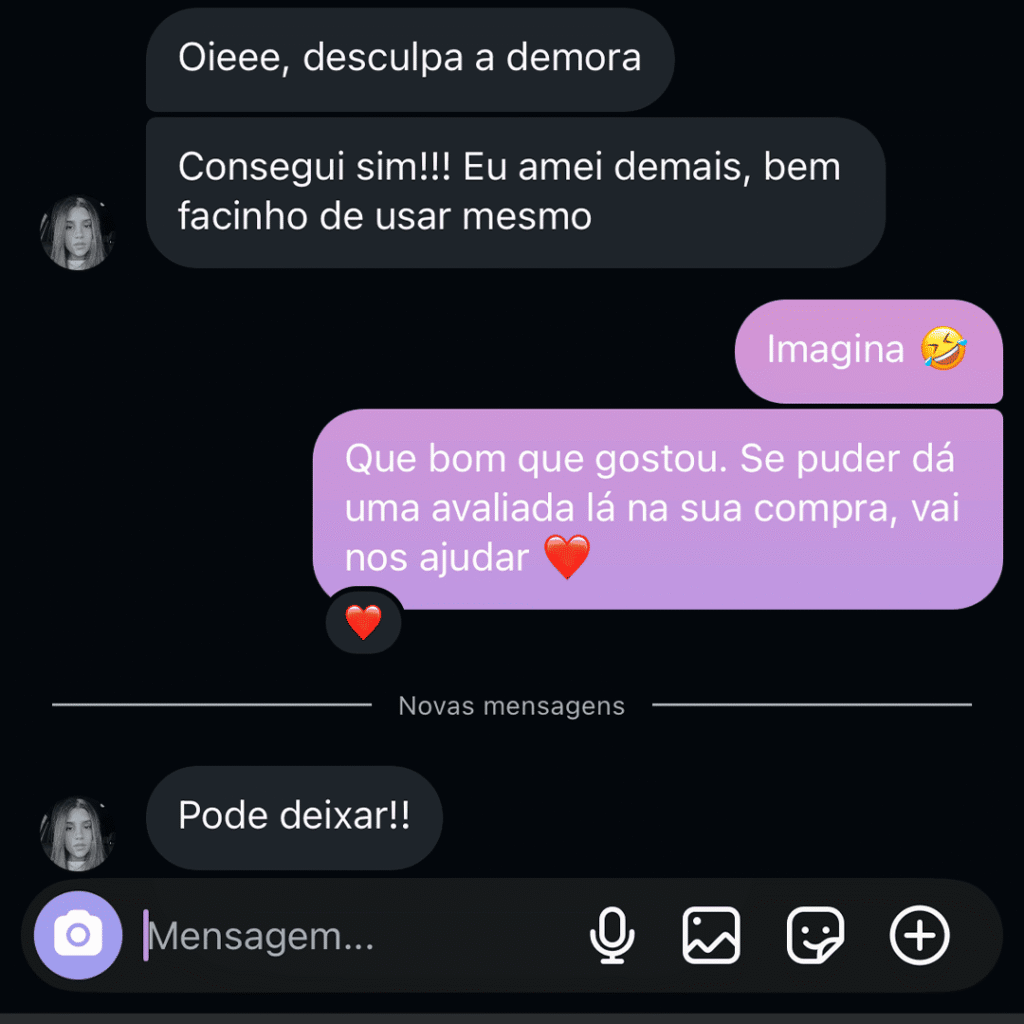This screenshot has width=1024, height=1024.
Task: Open the avatar beside "Consegui sim!!!" message
Action: tap(77, 232)
